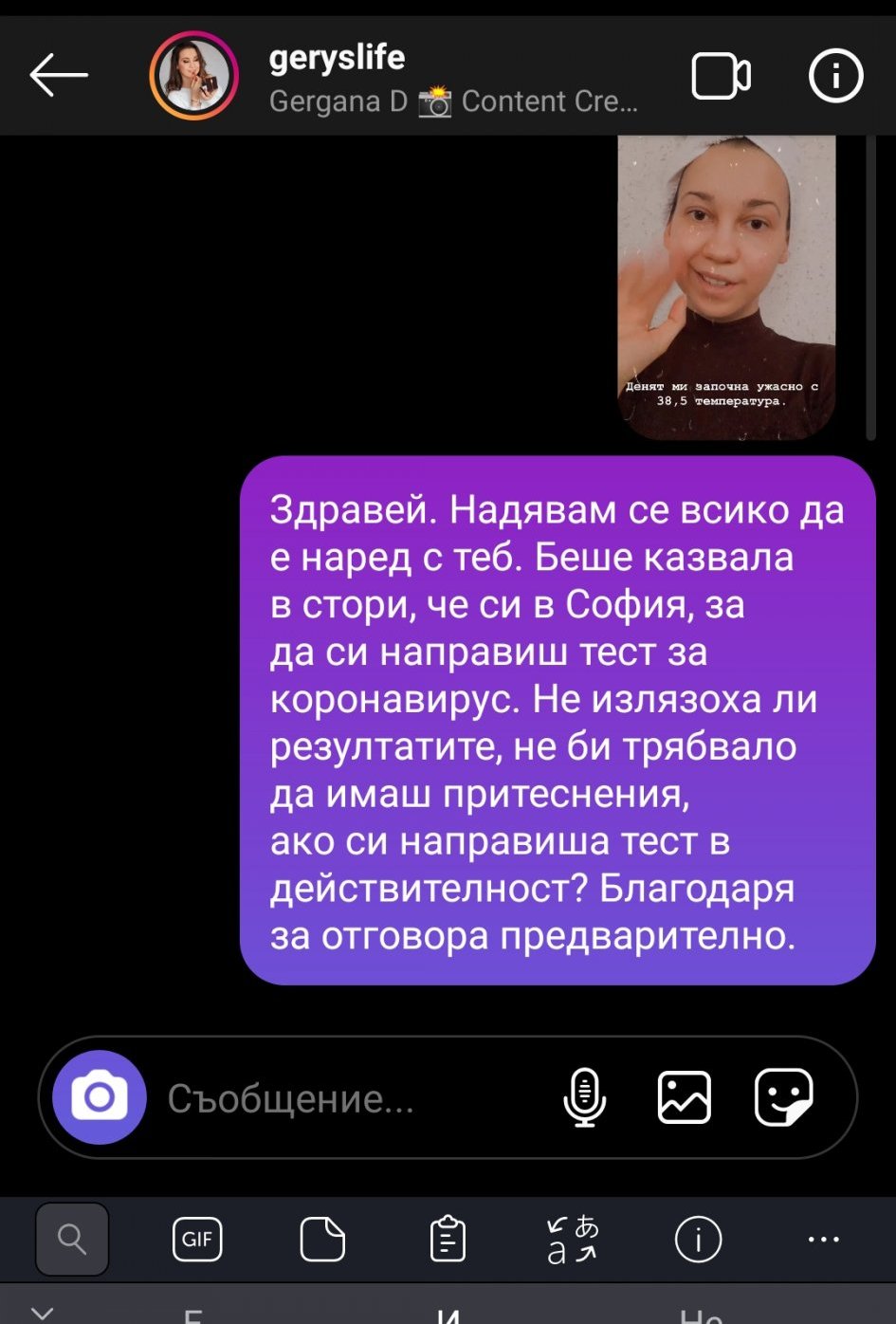Screen dimensions: 896x1324
Task: Open geryslife username header
Action: 337,58
